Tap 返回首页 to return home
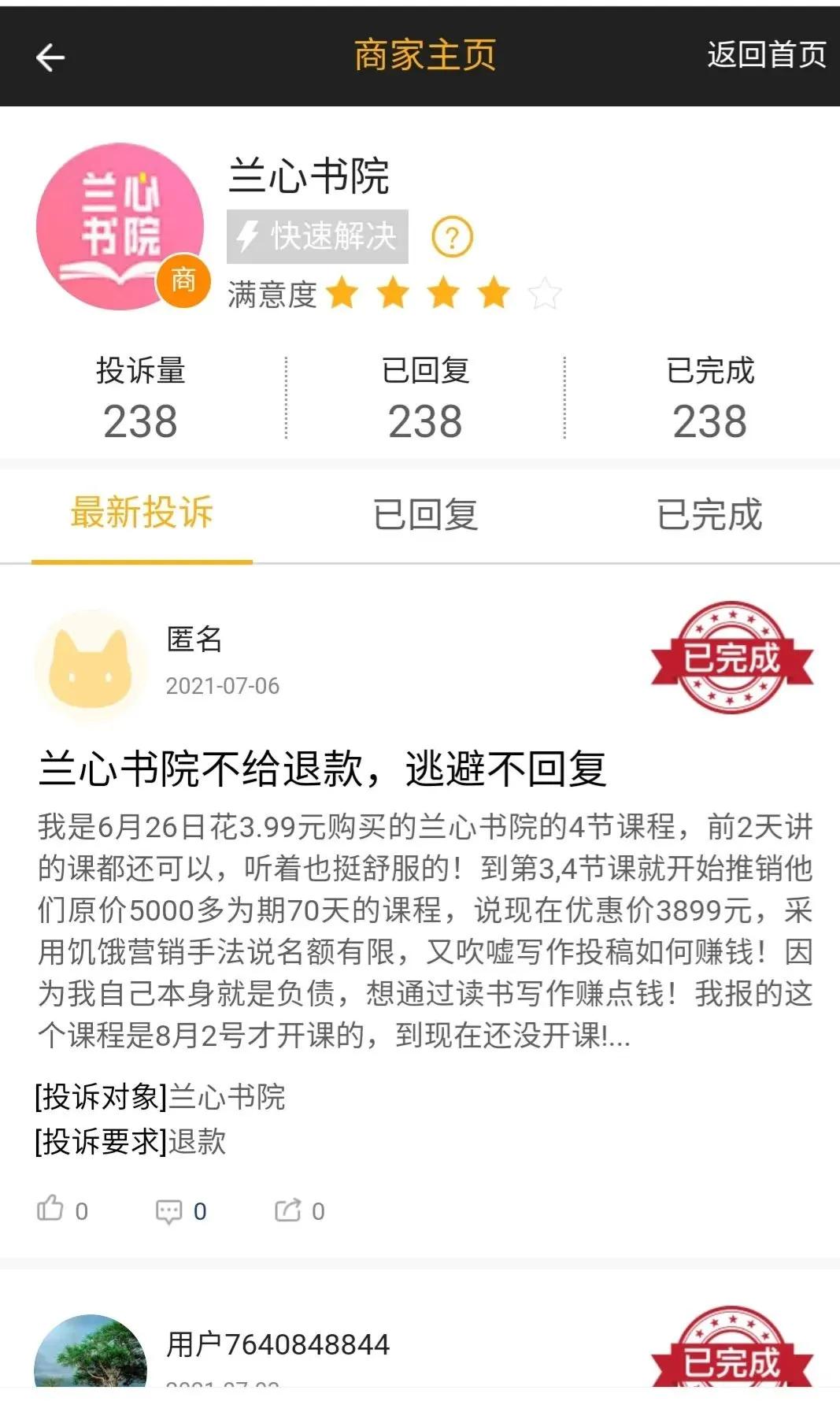Screen dimensions: 840x1401 coord(766,55)
